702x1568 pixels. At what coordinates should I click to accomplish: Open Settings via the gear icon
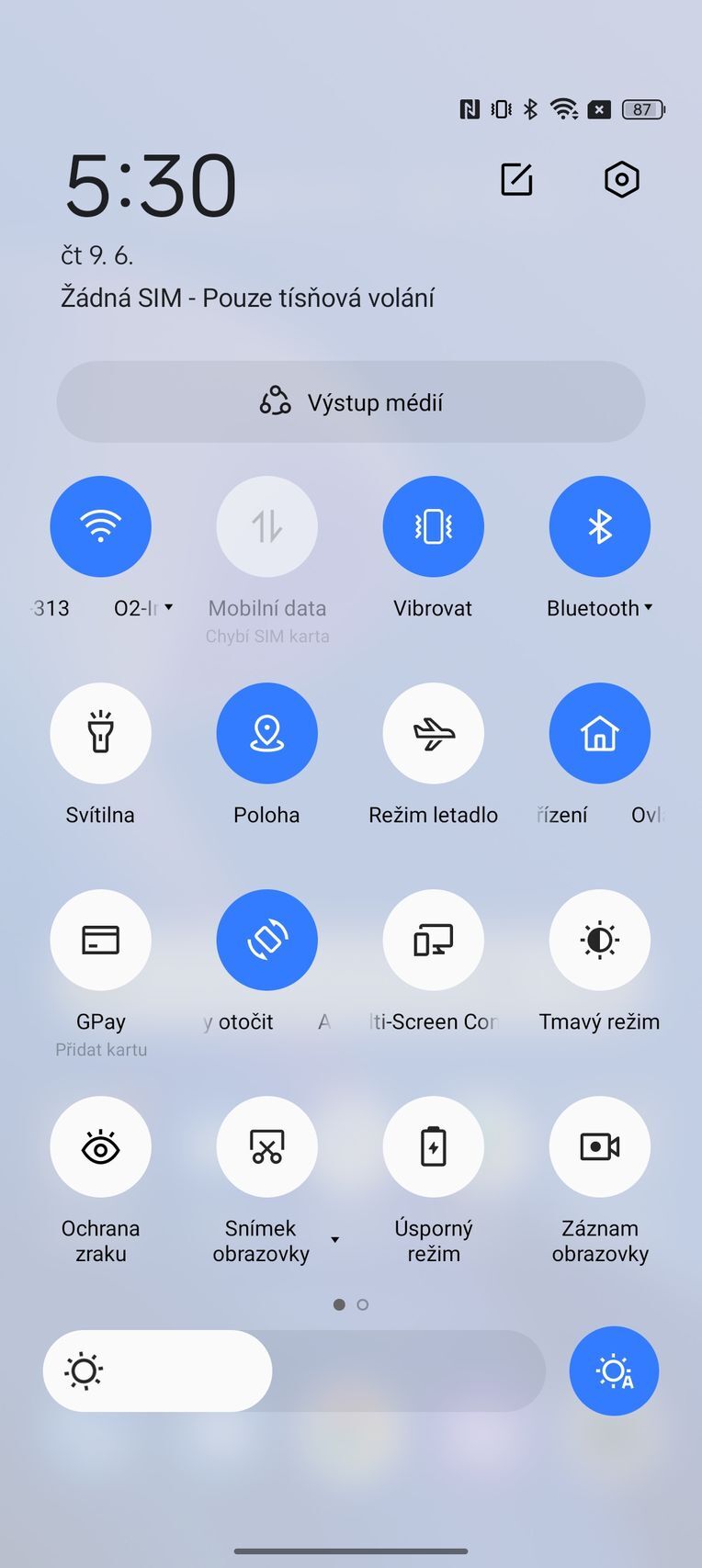pyautogui.click(x=621, y=180)
